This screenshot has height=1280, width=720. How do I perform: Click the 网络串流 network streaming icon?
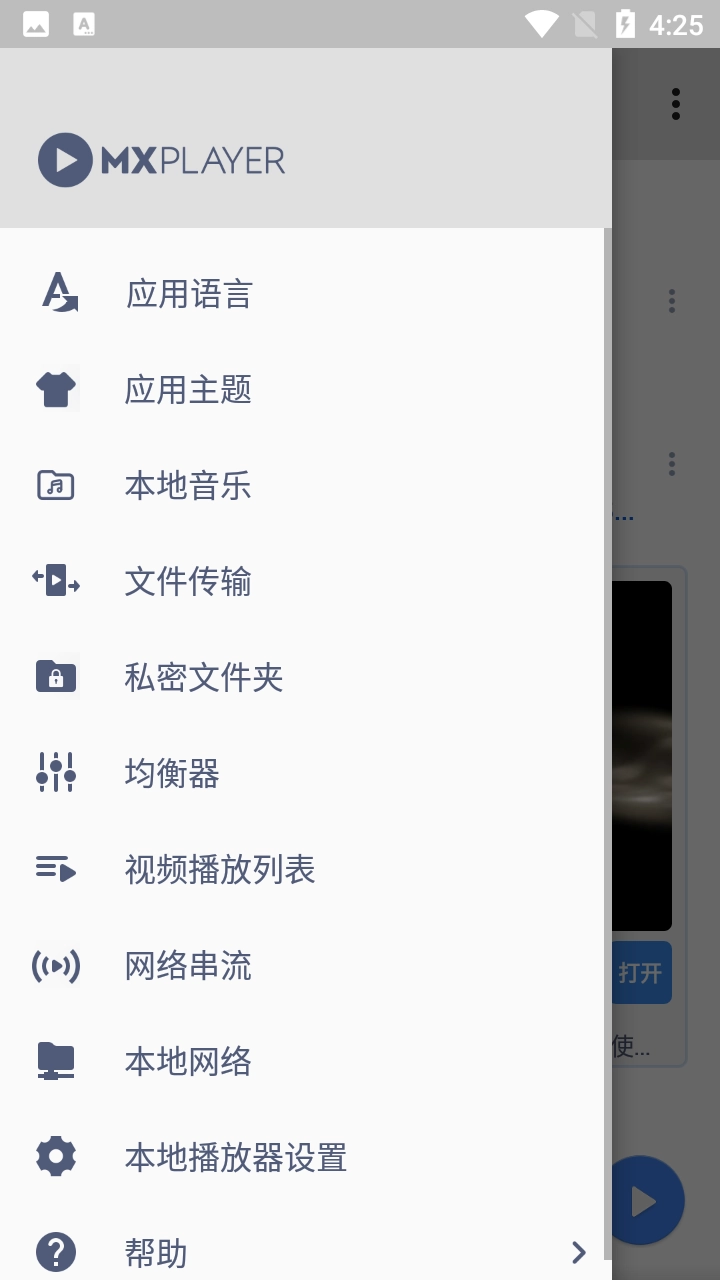pyautogui.click(x=56, y=964)
